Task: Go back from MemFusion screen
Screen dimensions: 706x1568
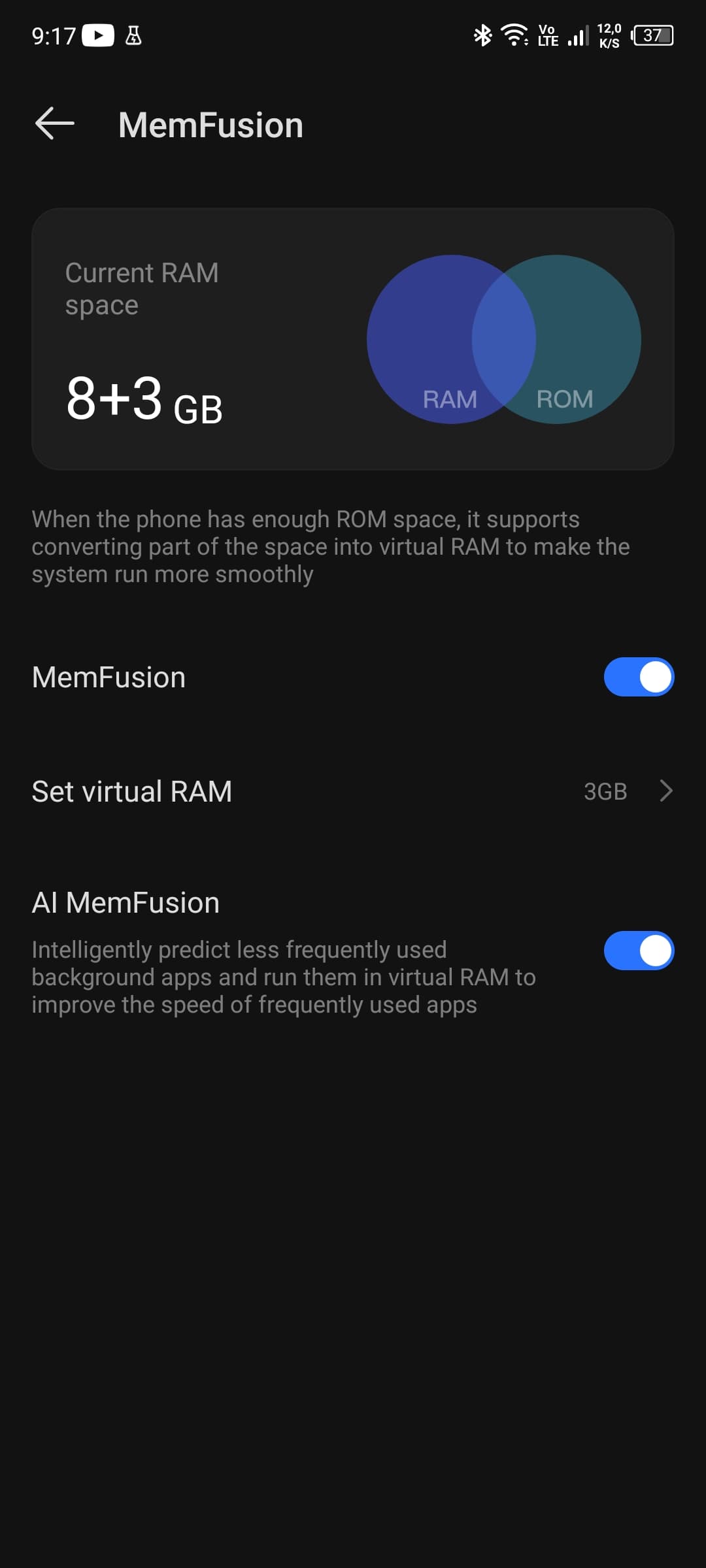Action: pyautogui.click(x=55, y=124)
